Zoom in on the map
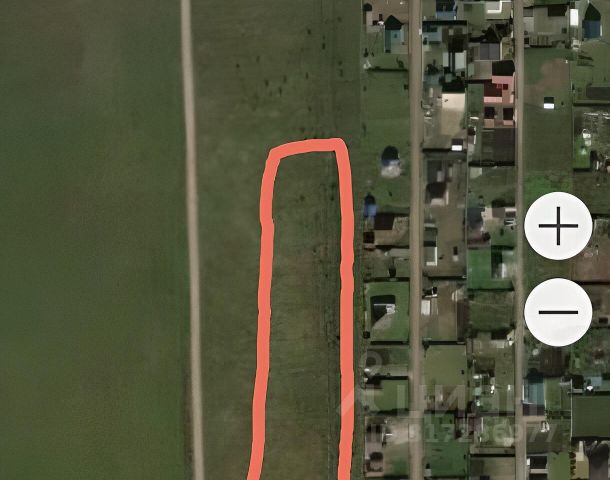Screen dimensions: 610x480 point(558,226)
